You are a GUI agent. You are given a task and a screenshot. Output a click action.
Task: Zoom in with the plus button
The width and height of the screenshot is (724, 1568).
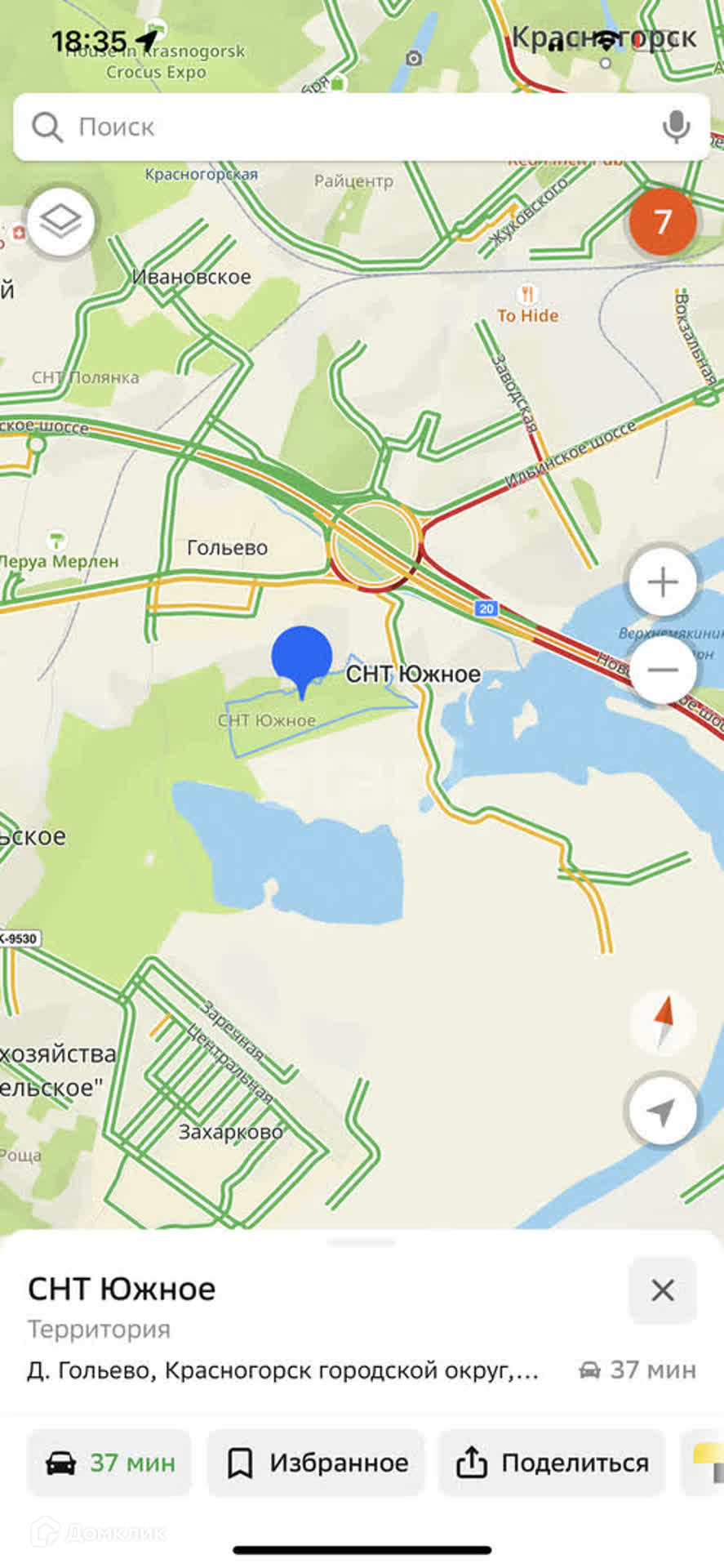click(663, 582)
